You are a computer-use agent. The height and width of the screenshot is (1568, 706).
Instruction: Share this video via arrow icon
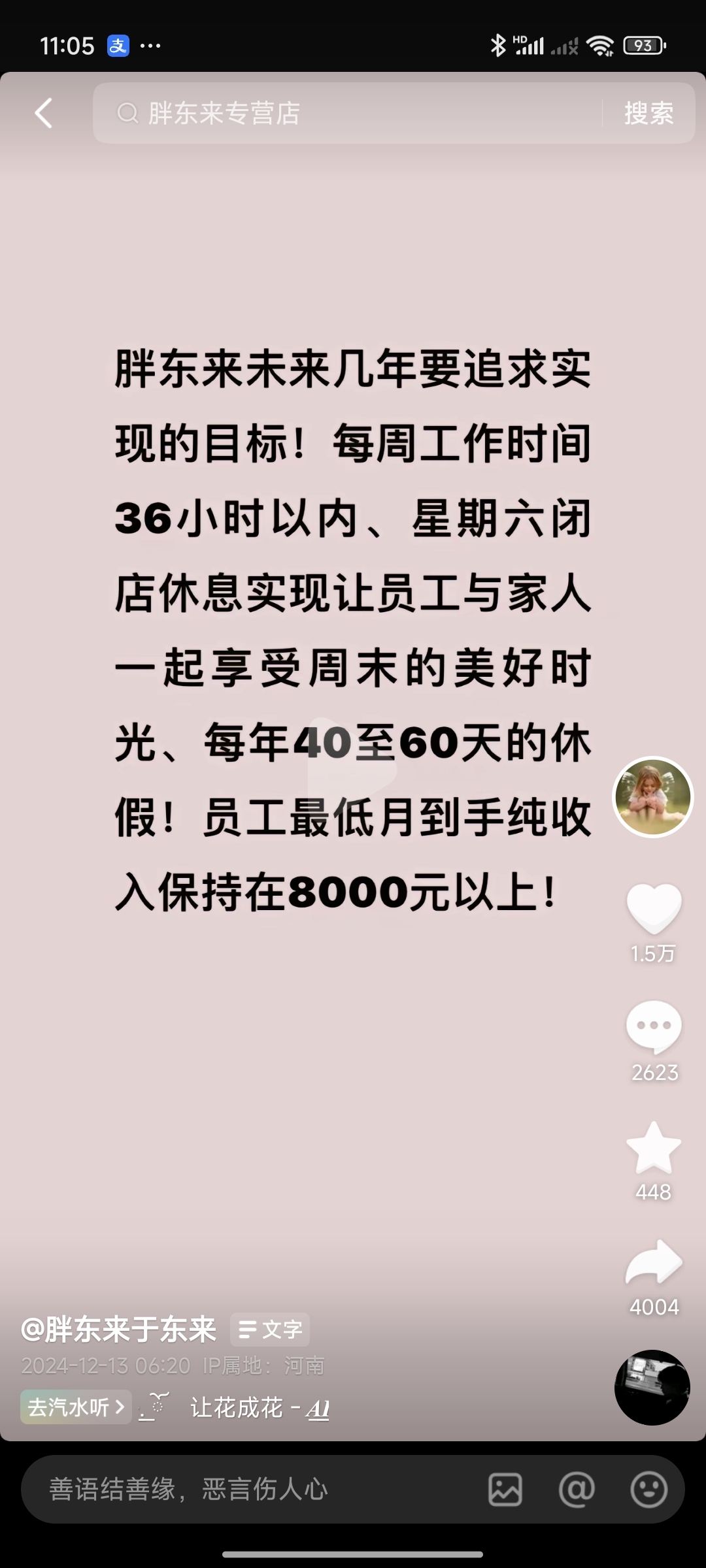click(654, 1262)
